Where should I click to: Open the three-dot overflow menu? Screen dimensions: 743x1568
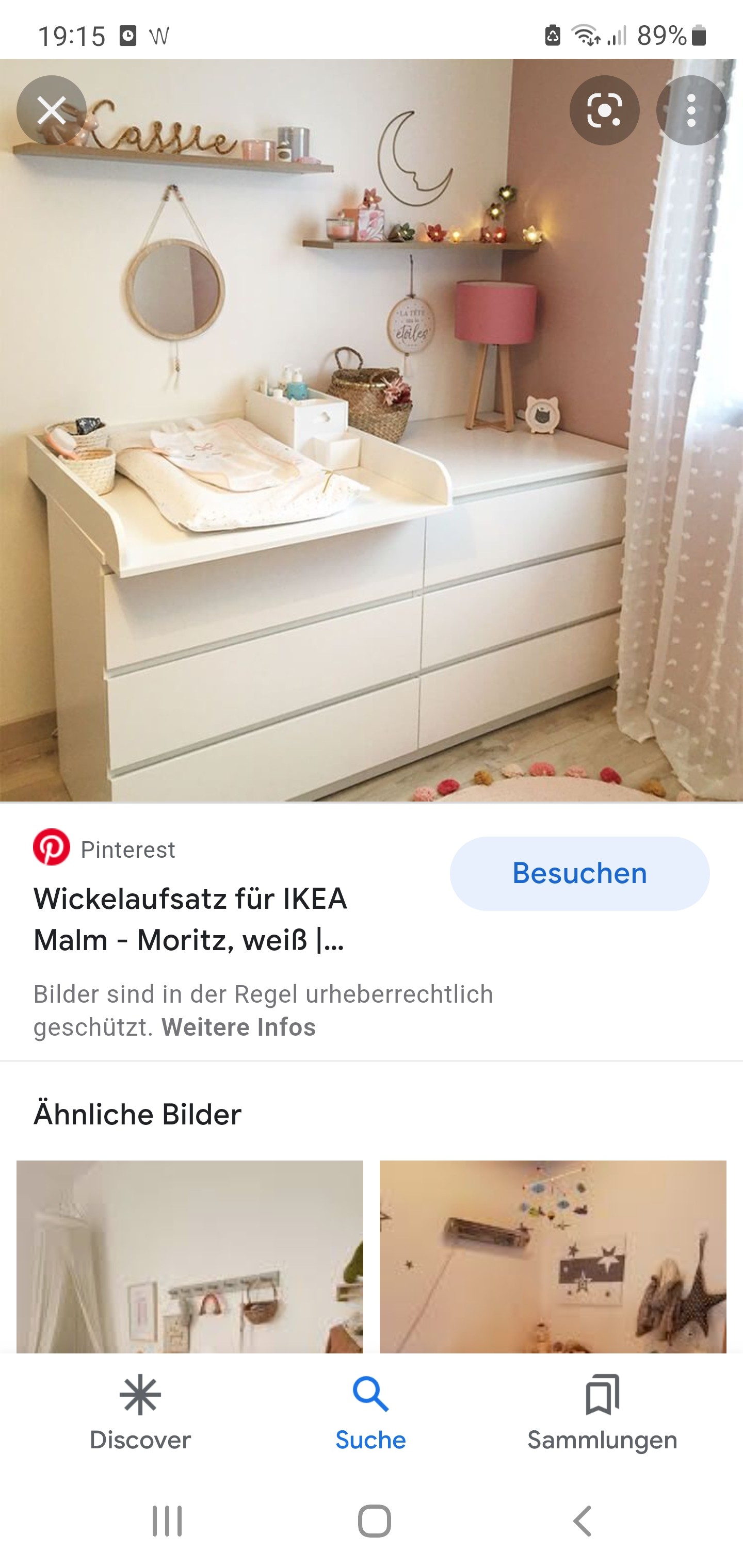click(690, 111)
